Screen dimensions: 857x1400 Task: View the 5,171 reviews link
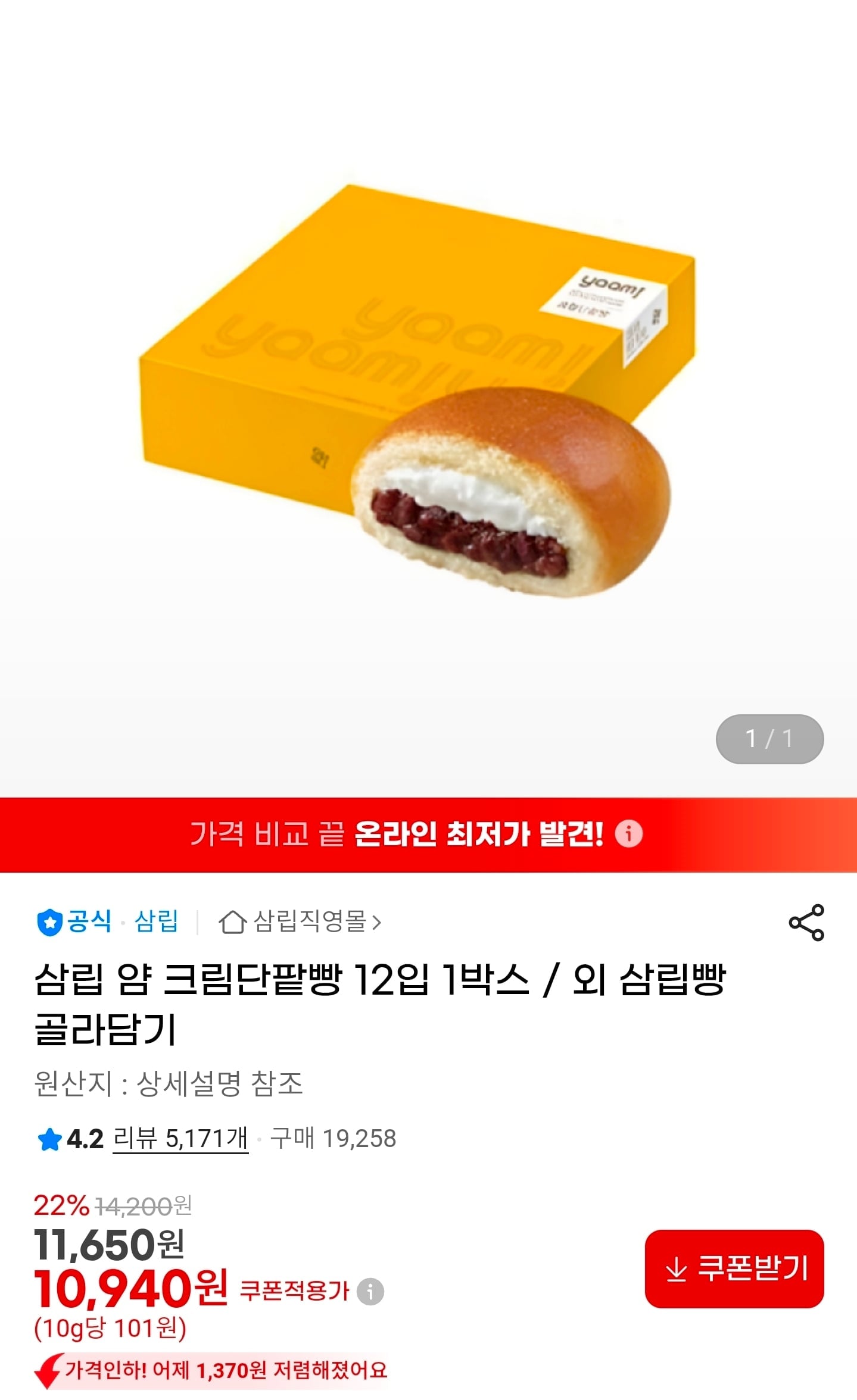point(180,1139)
